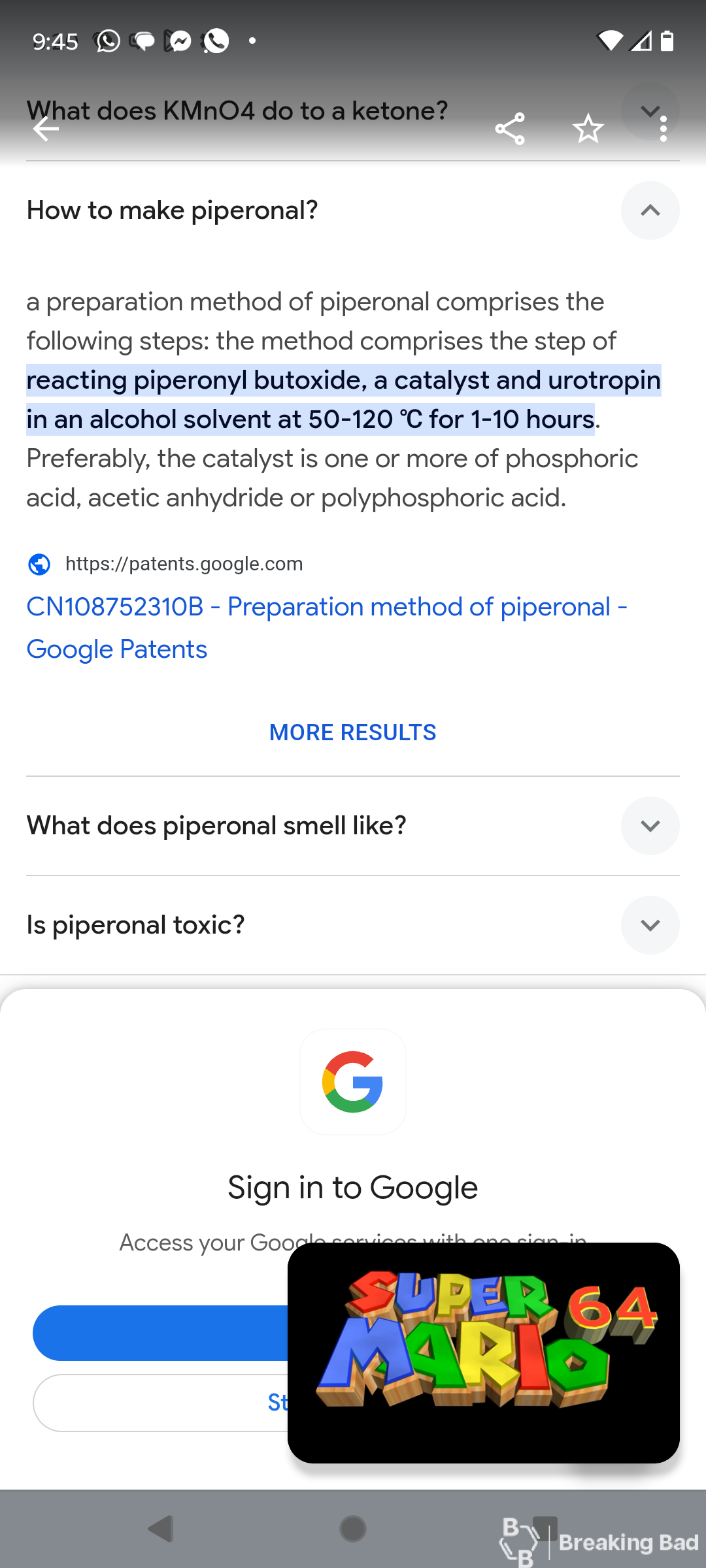The height and width of the screenshot is (1568, 706).
Task: Tap the system back button
Action: (x=161, y=1529)
